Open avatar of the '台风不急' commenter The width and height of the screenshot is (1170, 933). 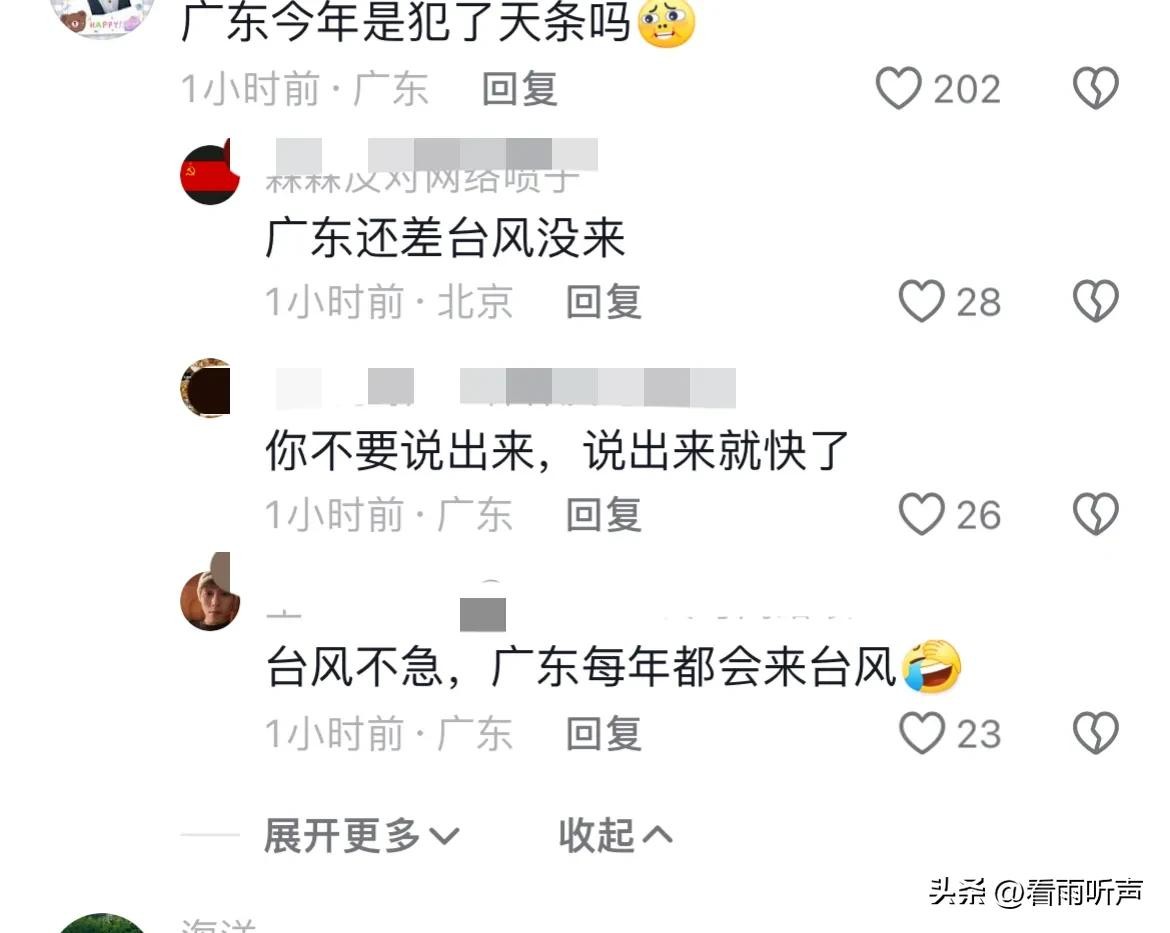tap(209, 600)
